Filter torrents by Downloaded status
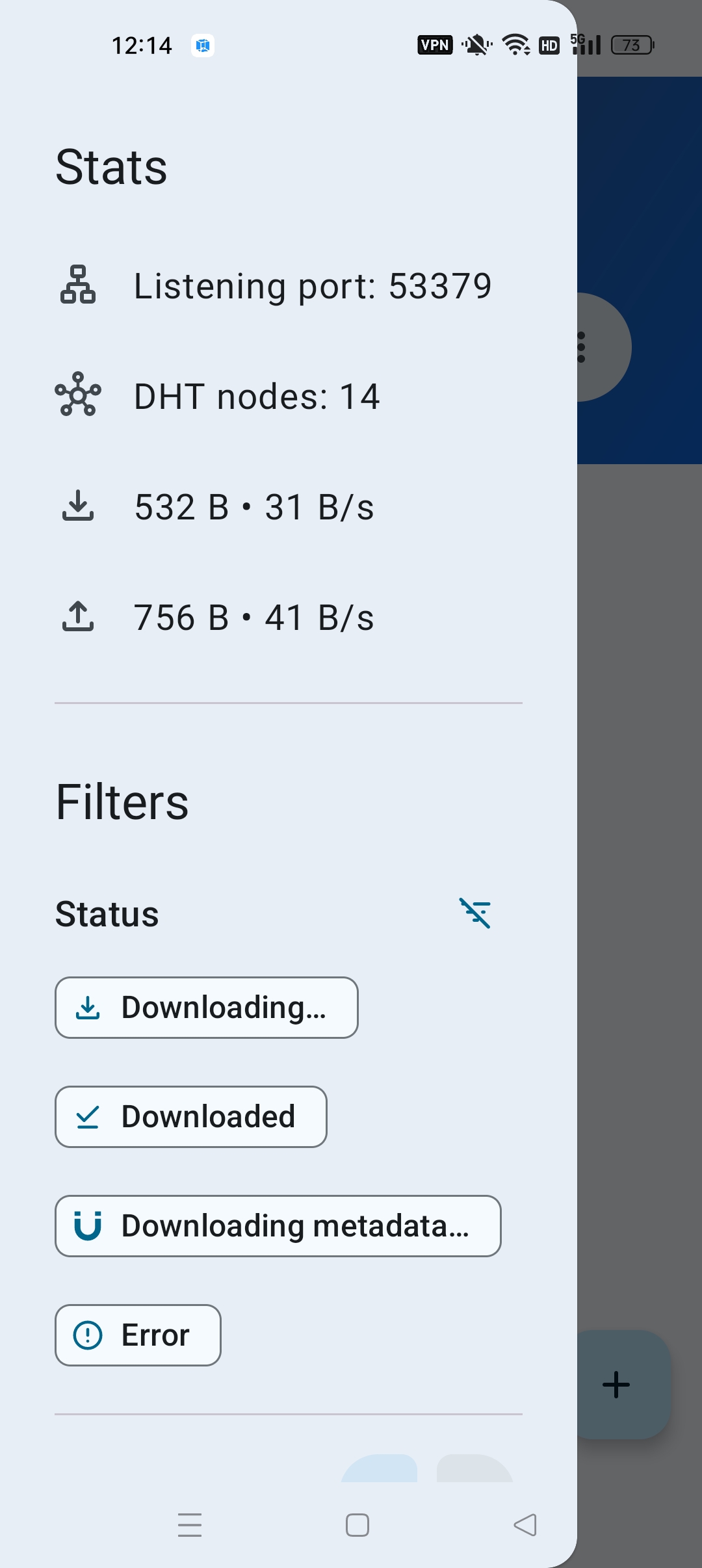This screenshot has width=702, height=1568. point(191,1117)
